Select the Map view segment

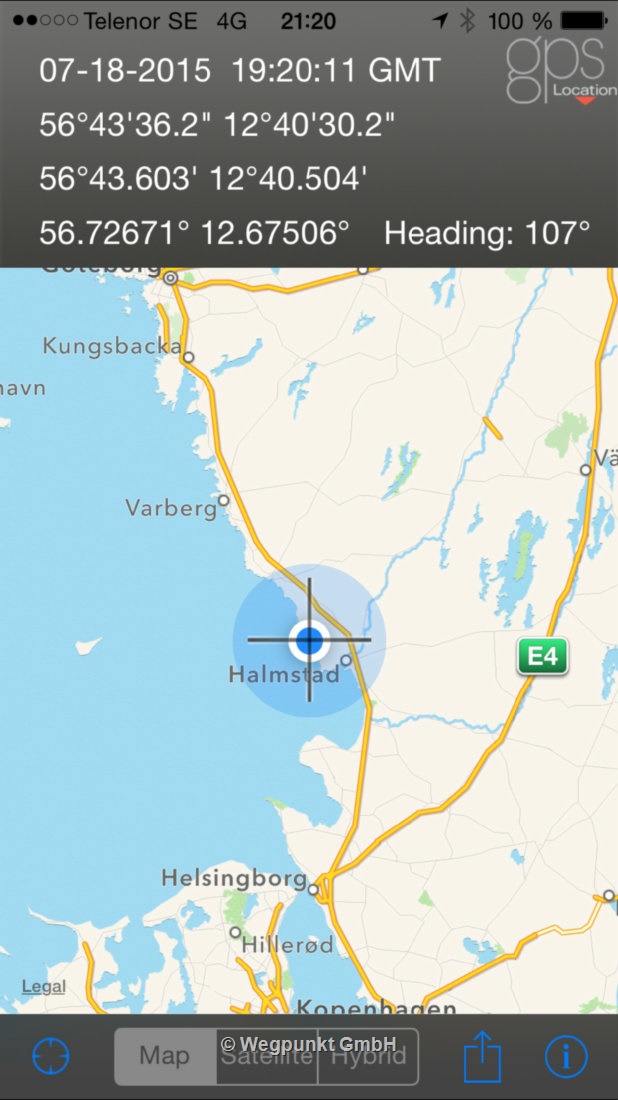(x=165, y=1056)
